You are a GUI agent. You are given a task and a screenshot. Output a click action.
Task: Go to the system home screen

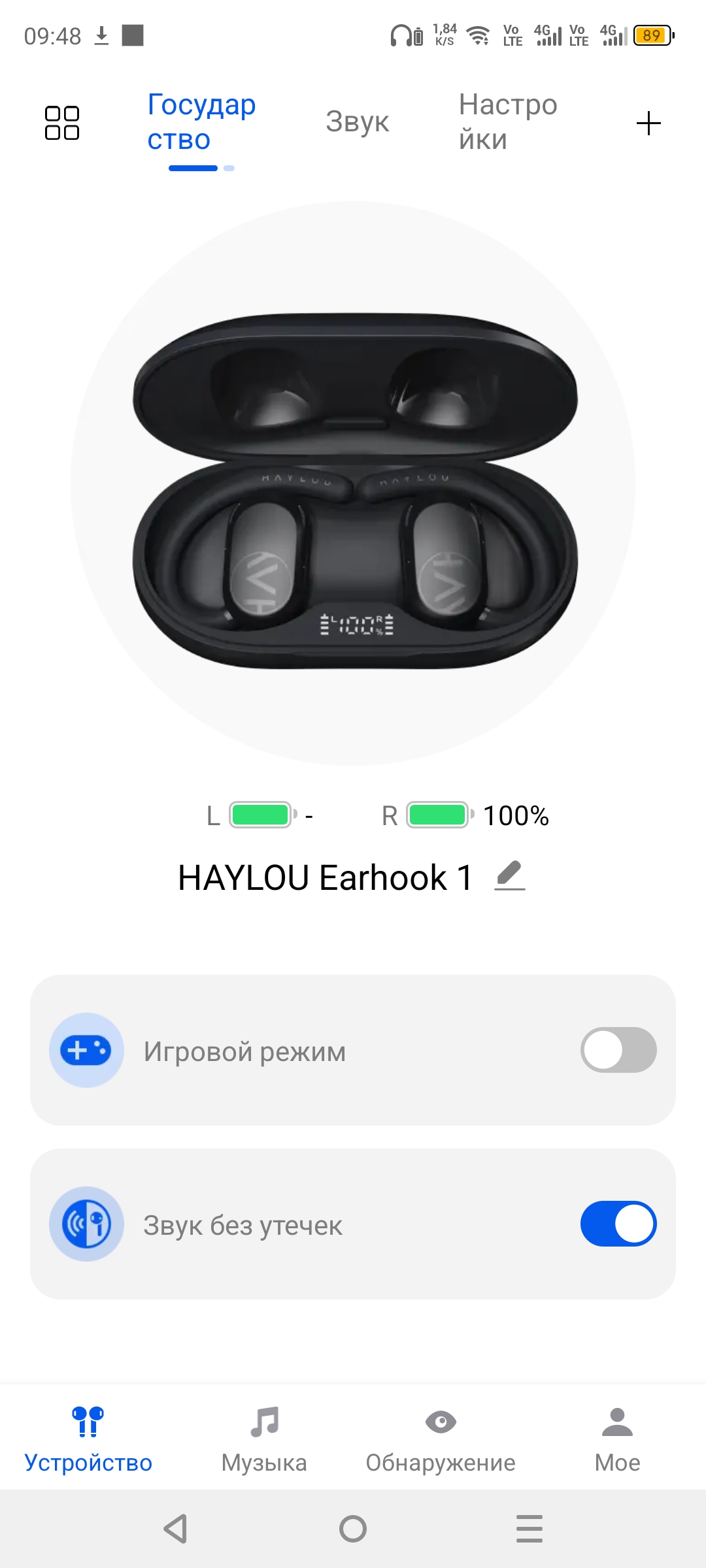353,1529
